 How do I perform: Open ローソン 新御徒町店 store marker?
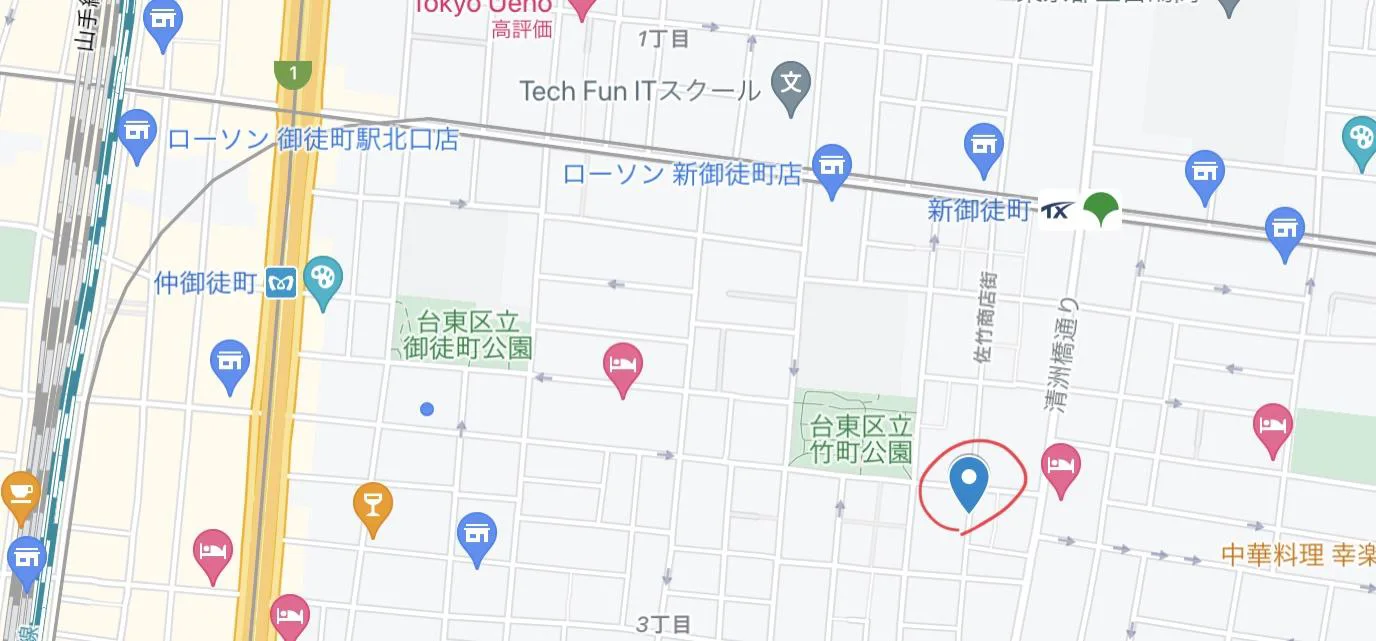pyautogui.click(x=831, y=168)
